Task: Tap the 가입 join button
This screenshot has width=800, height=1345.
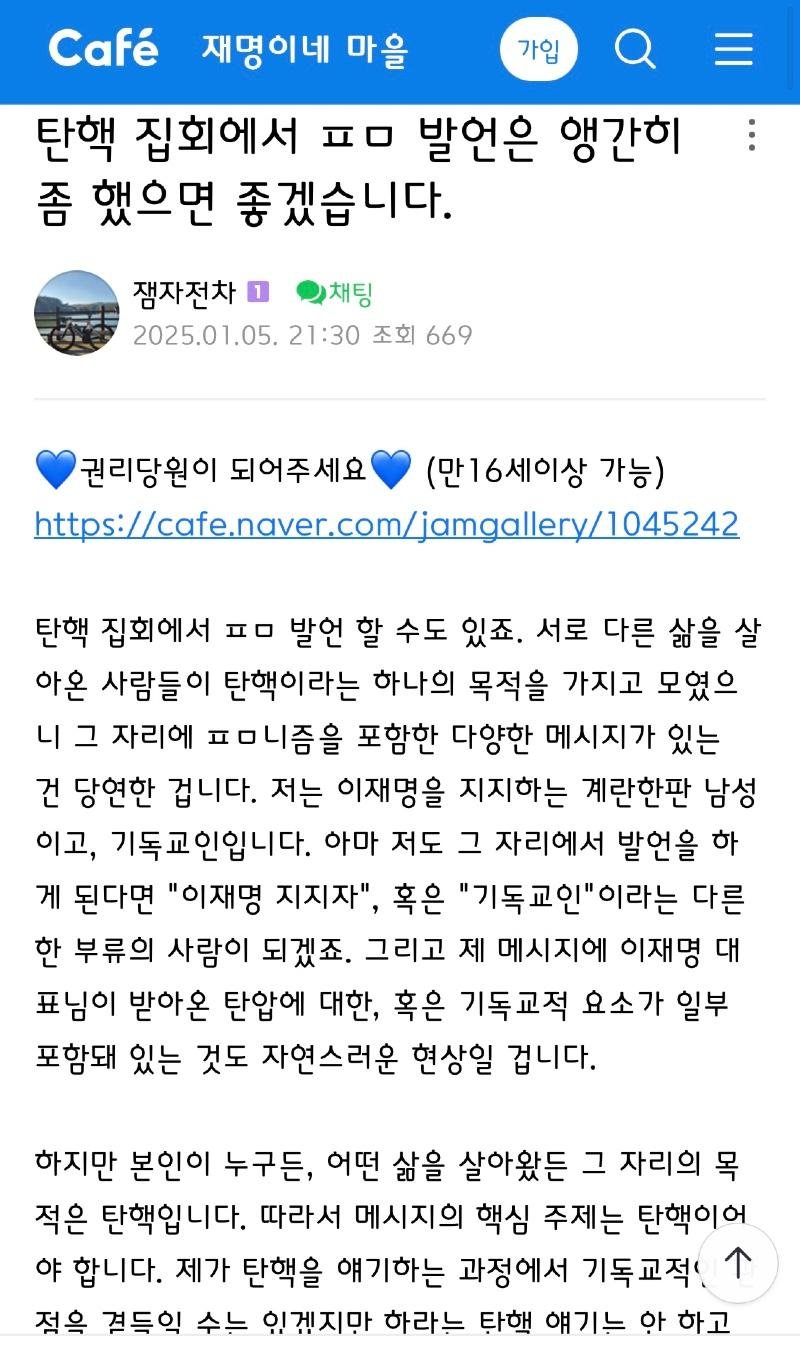Action: point(539,49)
